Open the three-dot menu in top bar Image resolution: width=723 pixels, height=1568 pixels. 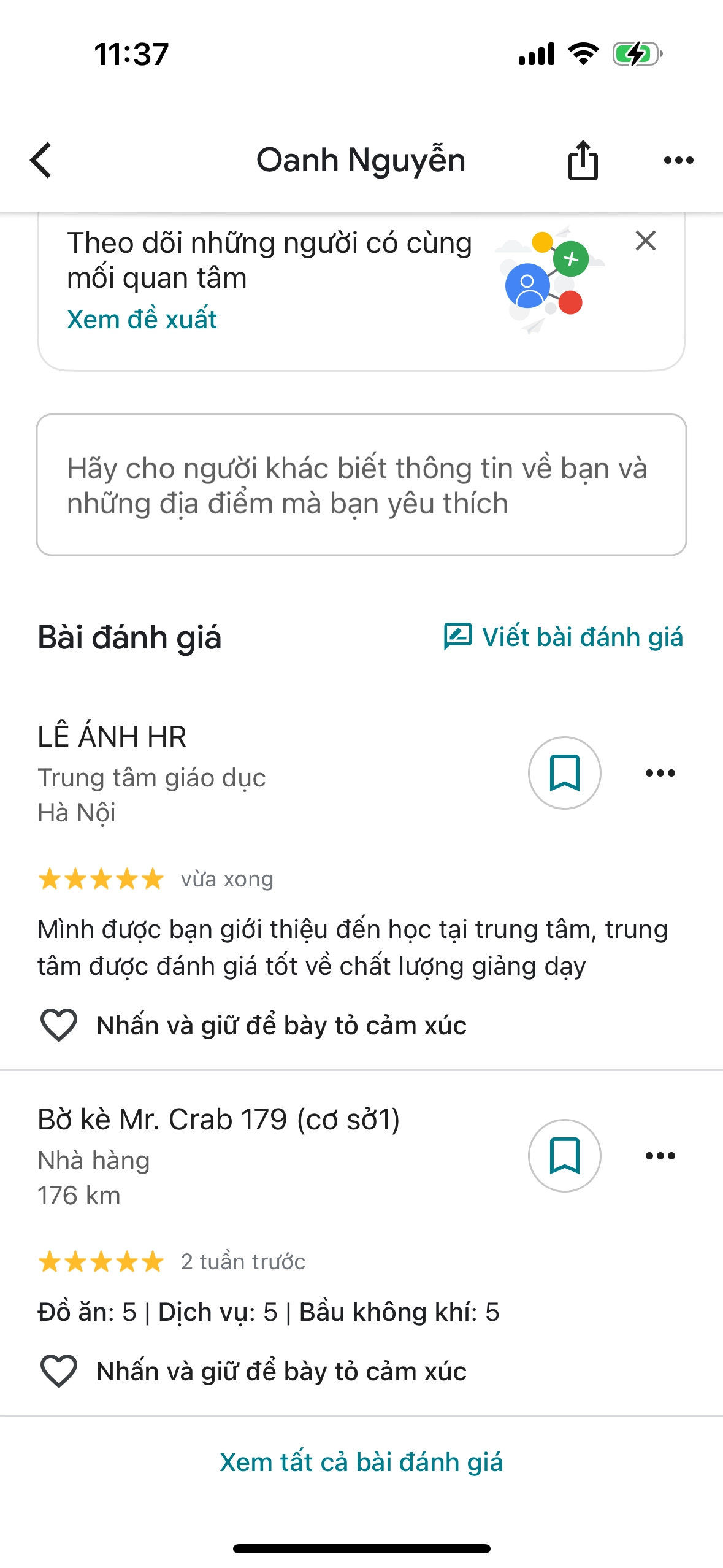(x=678, y=161)
